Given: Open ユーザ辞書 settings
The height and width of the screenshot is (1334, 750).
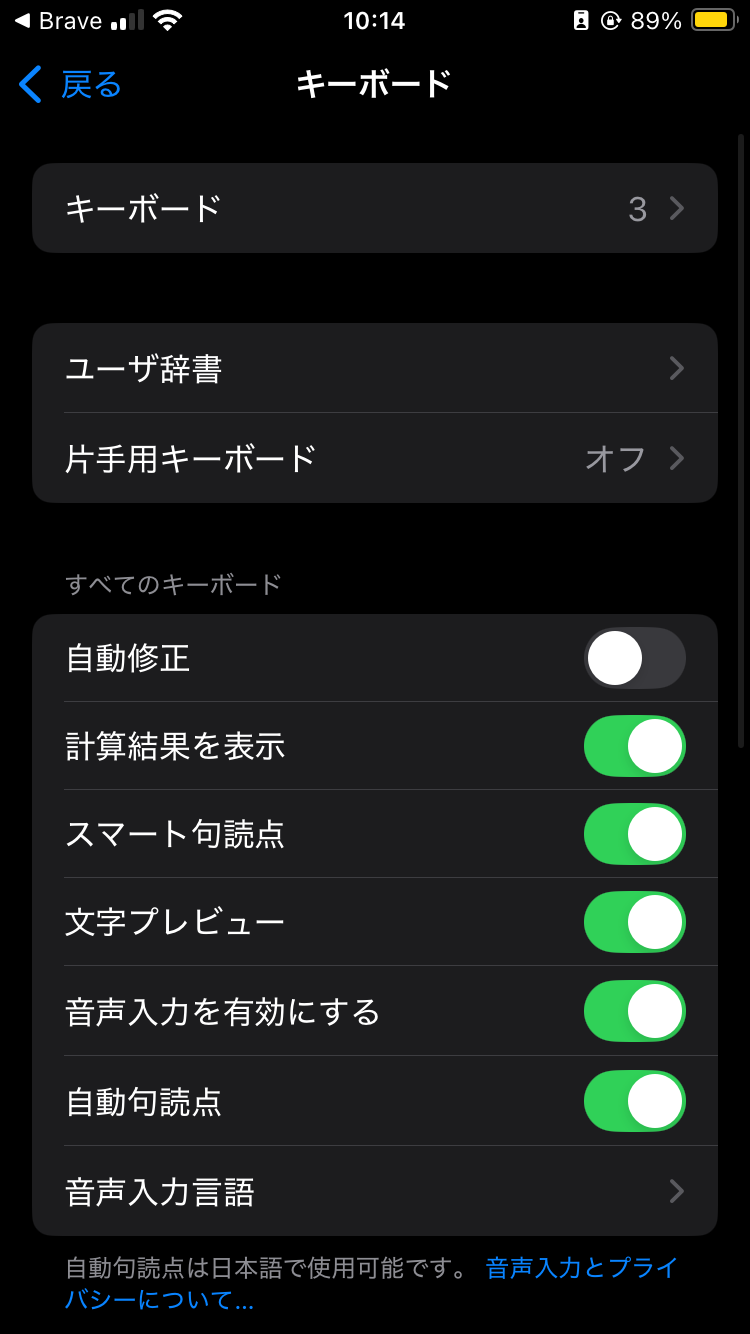Looking at the screenshot, I should click(374, 368).
